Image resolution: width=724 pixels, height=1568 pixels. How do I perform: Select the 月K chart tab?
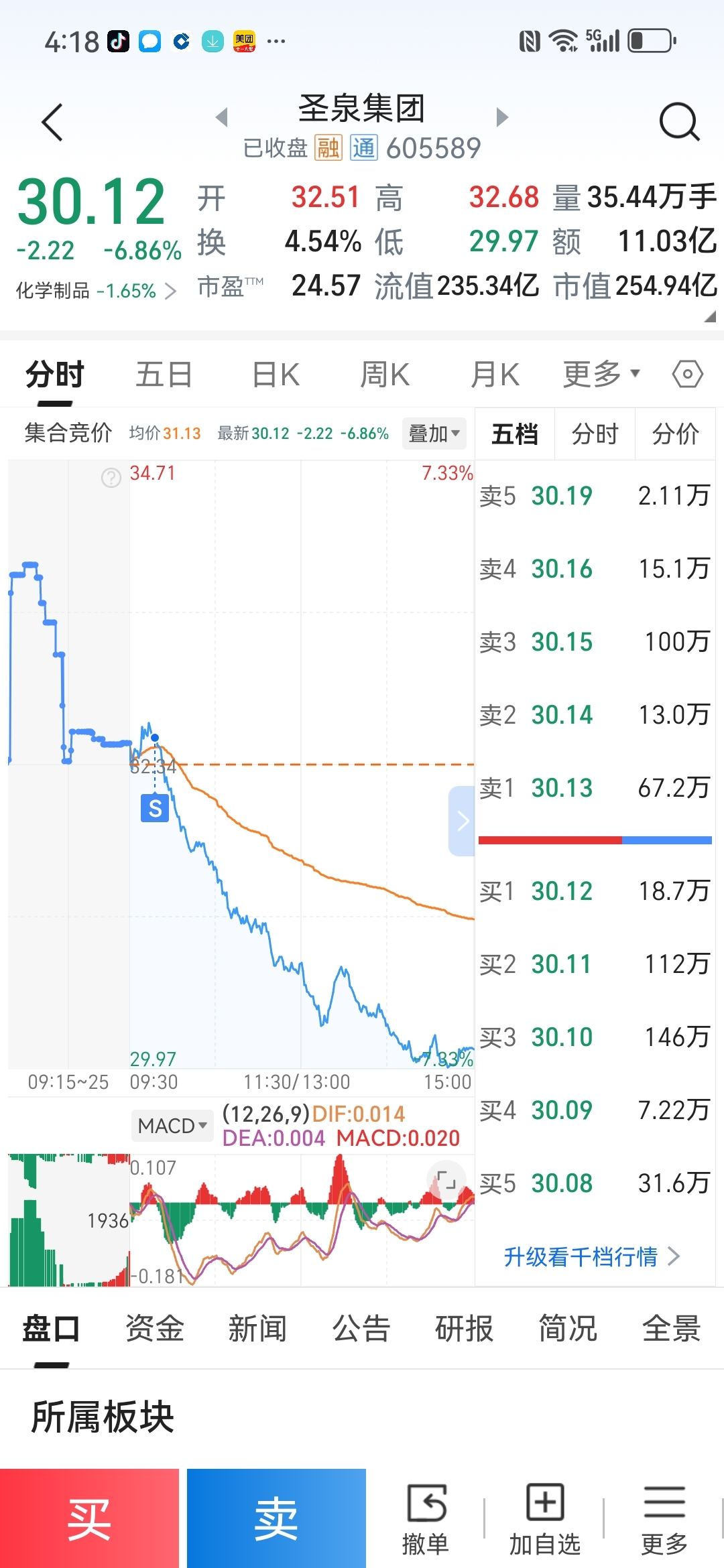point(495,375)
